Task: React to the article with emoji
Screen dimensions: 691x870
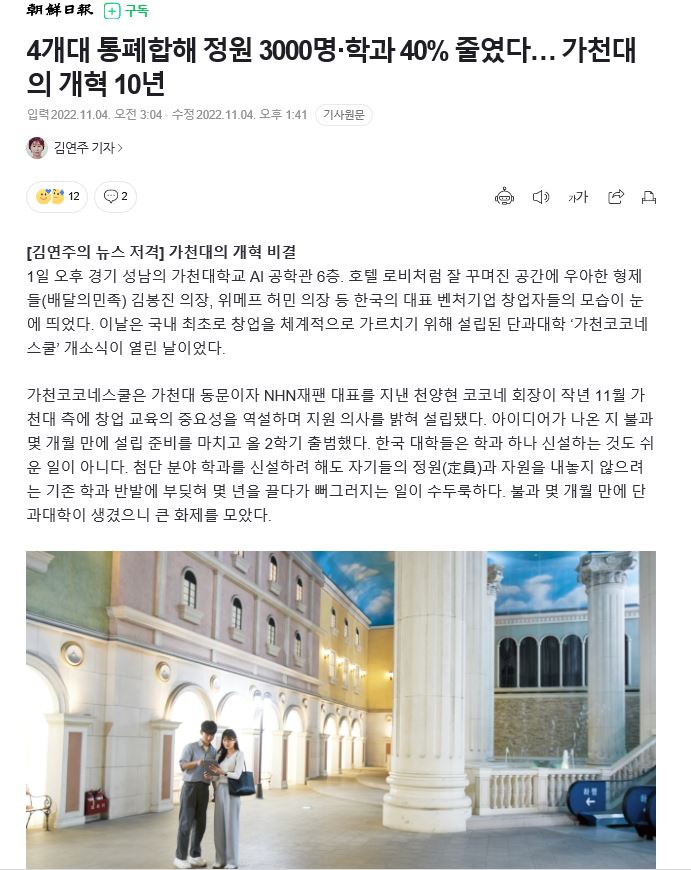Action: pyautogui.click(x=57, y=196)
